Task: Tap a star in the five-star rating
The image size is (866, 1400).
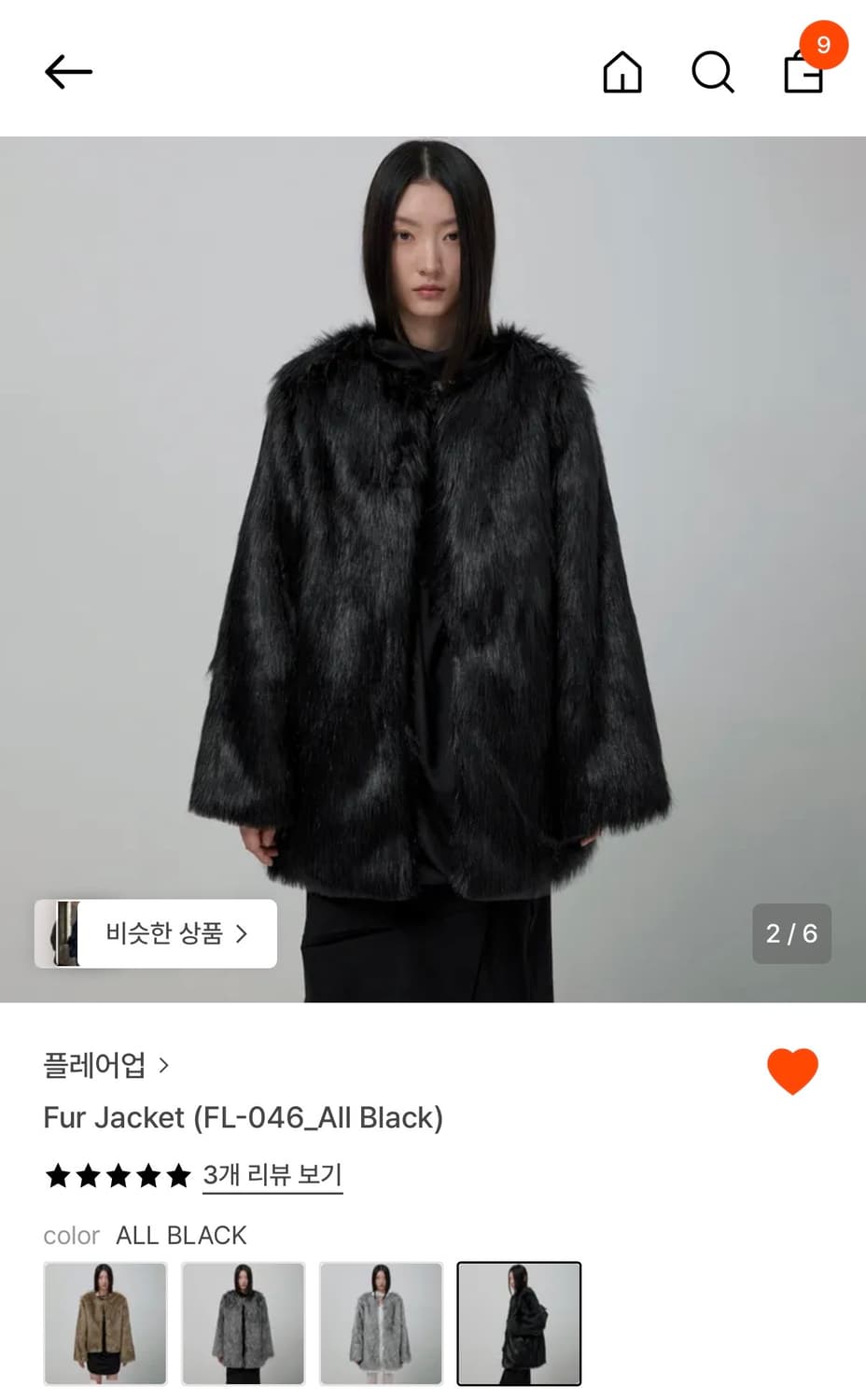Action: pyautogui.click(x=118, y=1176)
